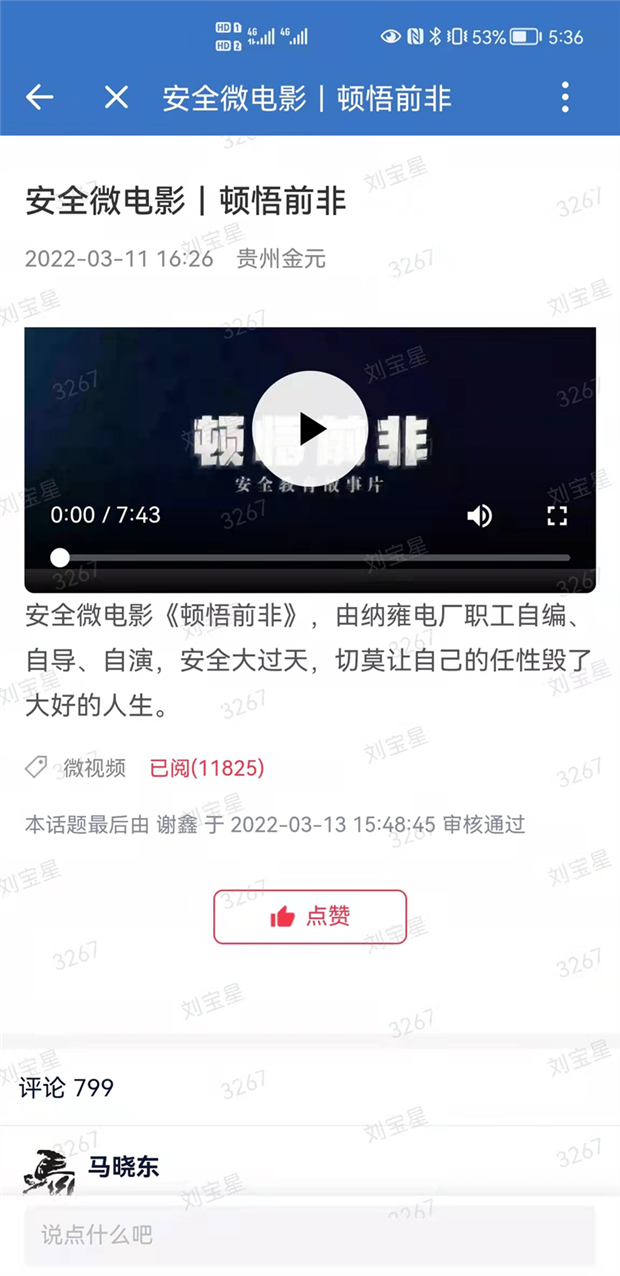Open the 微视频 tag

click(94, 768)
